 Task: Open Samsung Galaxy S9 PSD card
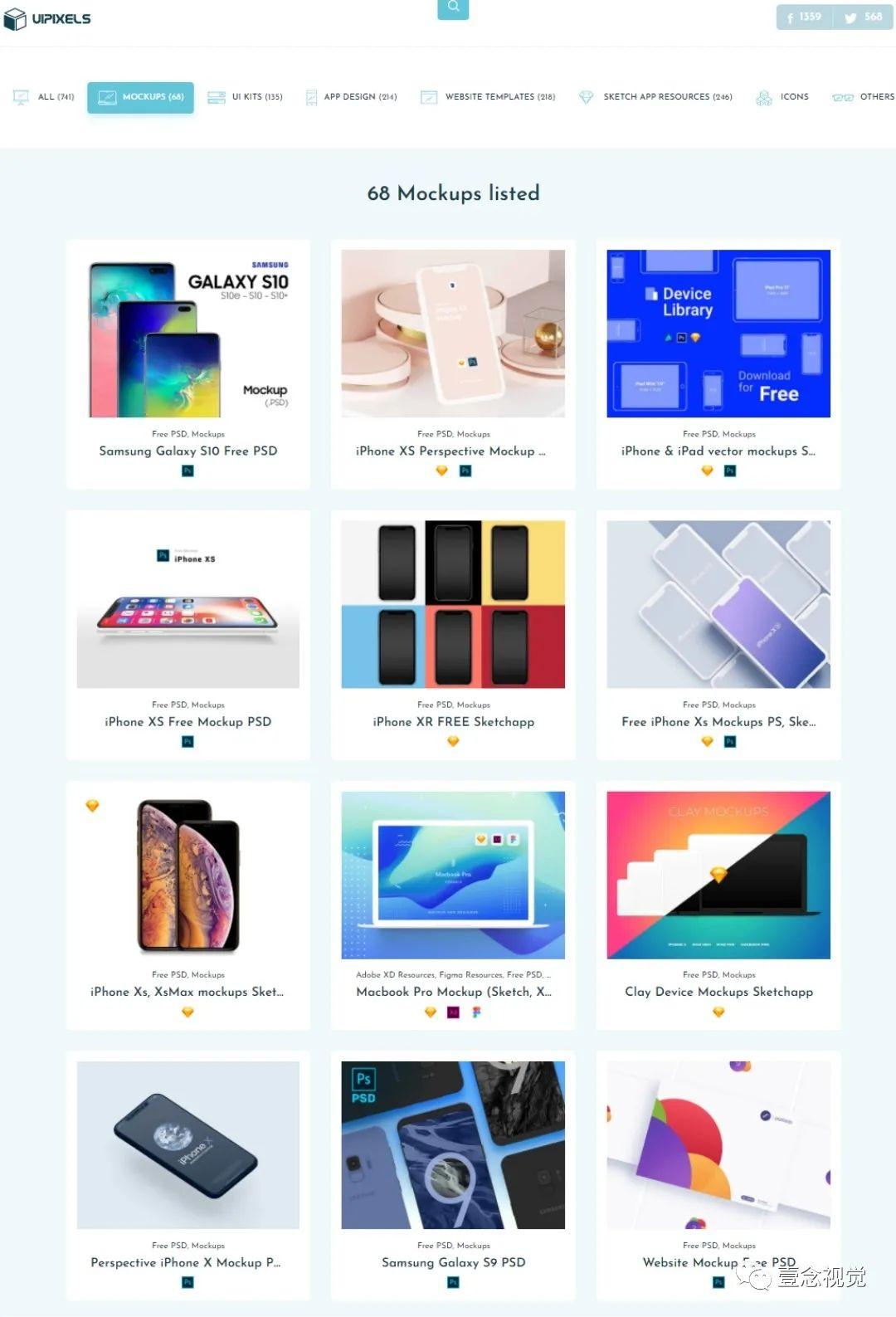click(x=453, y=1261)
